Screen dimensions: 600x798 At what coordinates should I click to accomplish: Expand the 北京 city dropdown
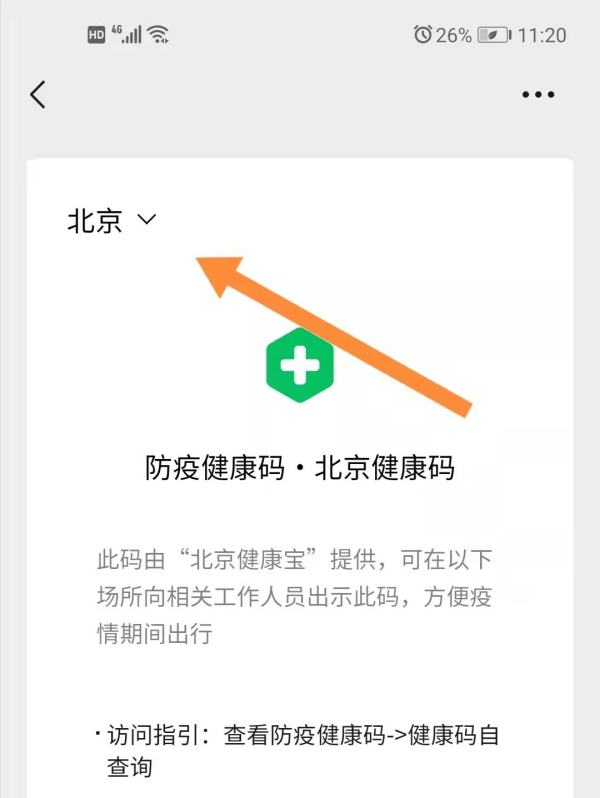112,221
